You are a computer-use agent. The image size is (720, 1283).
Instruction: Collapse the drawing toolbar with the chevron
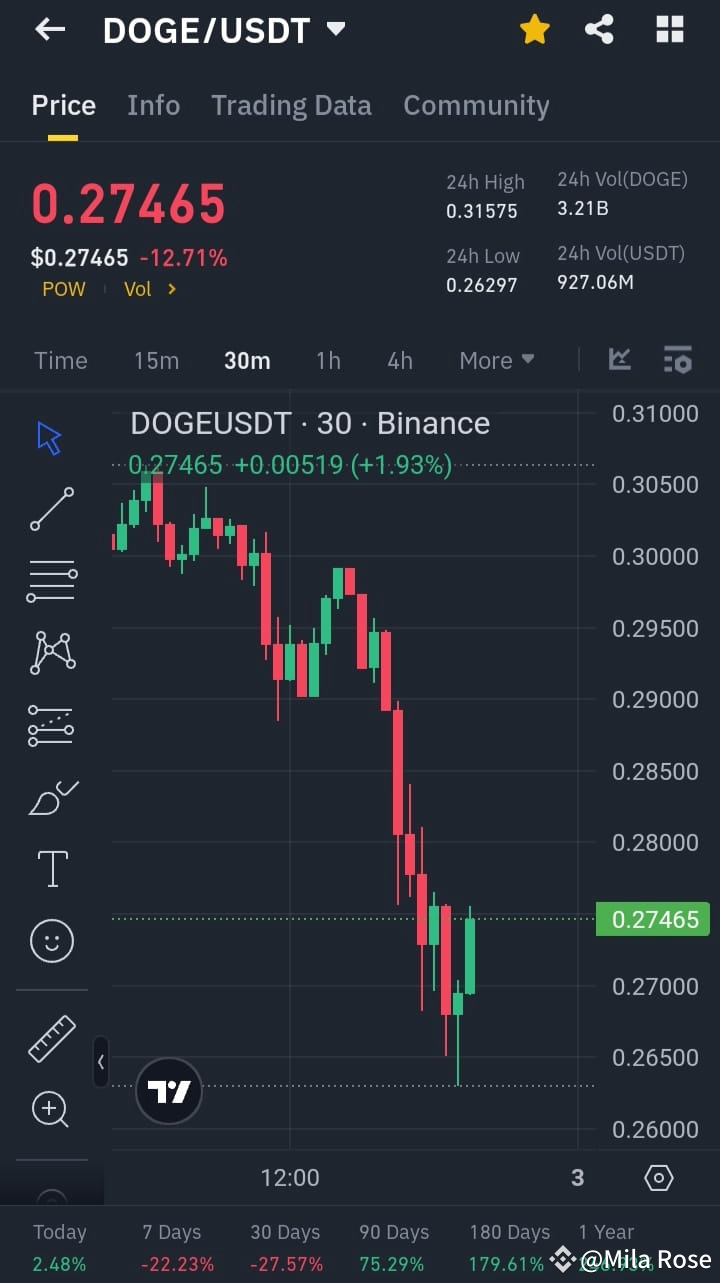[100, 1063]
